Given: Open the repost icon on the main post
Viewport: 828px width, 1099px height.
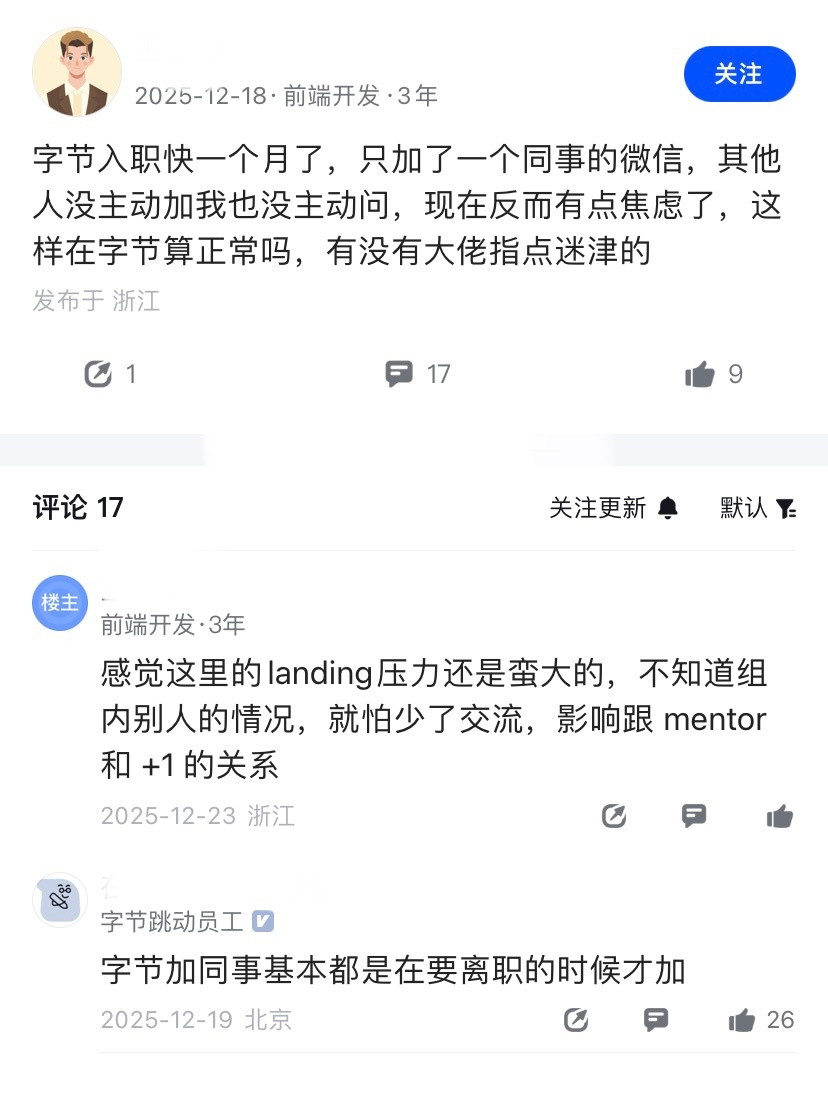Looking at the screenshot, I should tap(98, 373).
